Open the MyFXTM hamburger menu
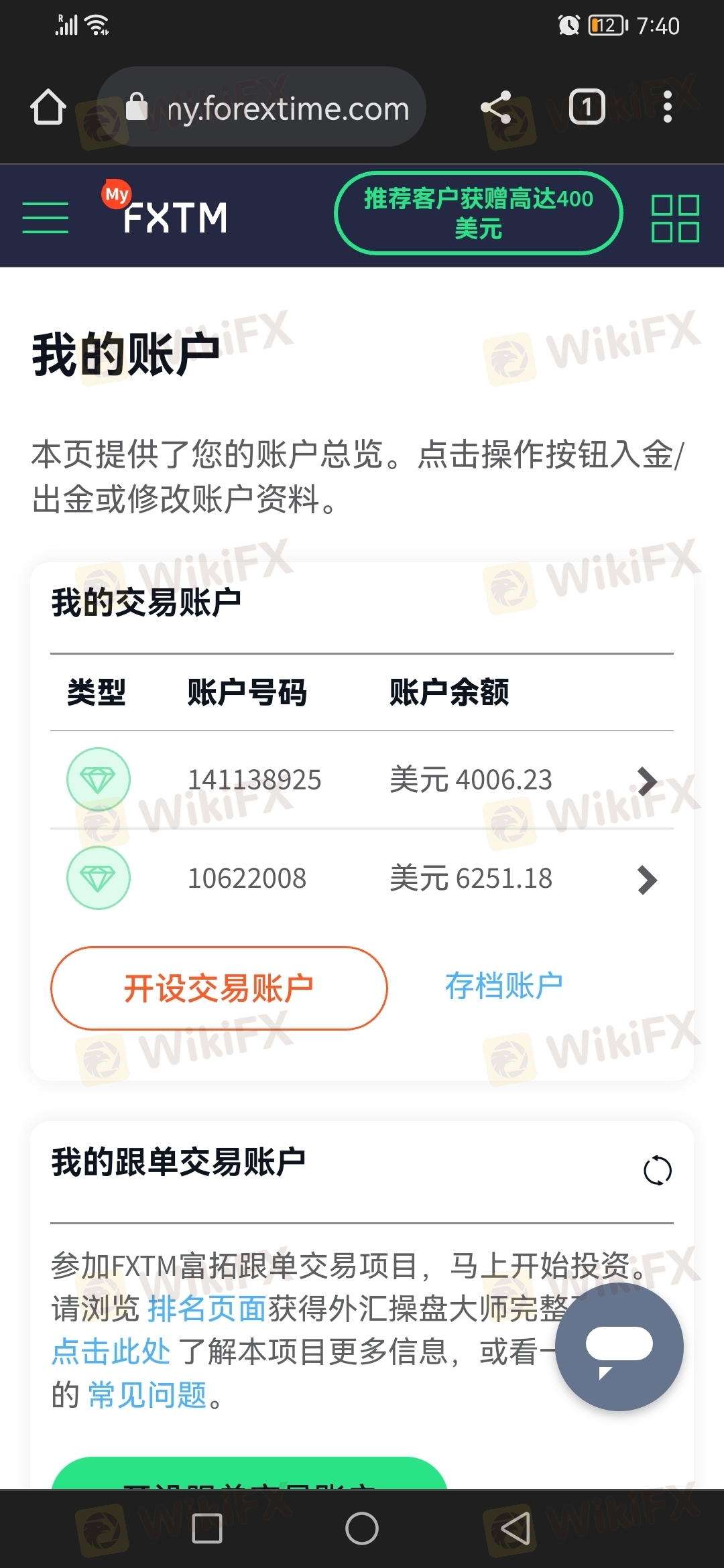 (x=46, y=218)
